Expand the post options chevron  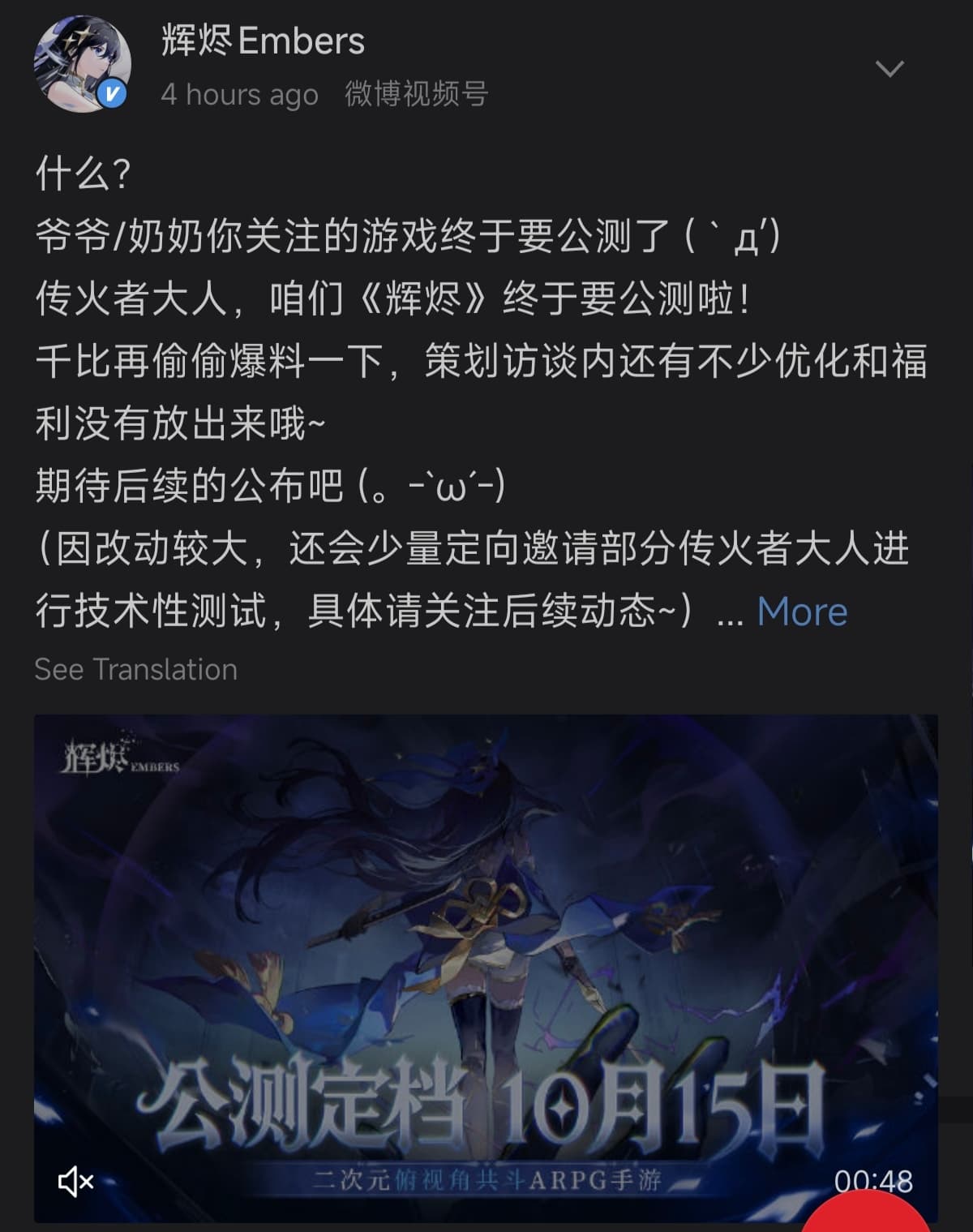889,70
